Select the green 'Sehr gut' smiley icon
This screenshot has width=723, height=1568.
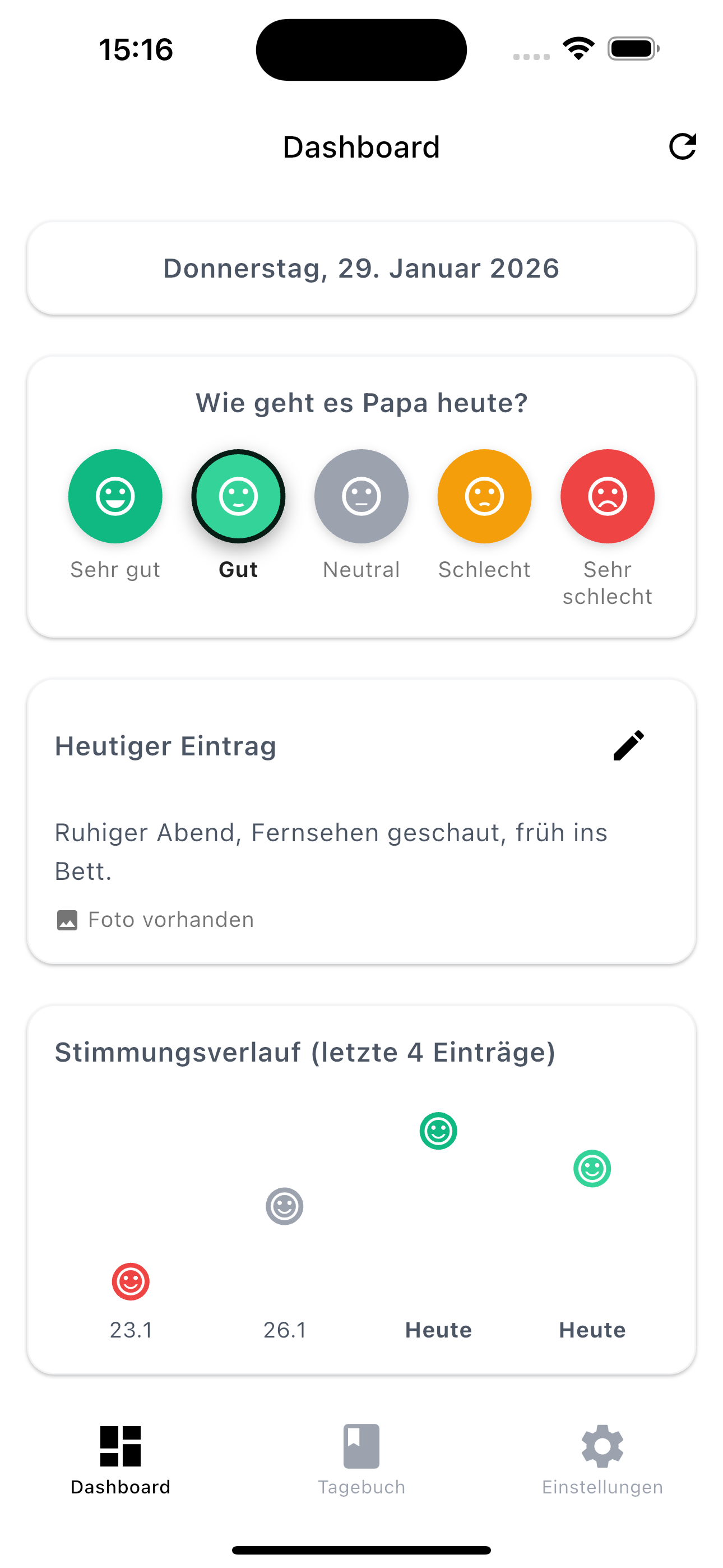click(x=115, y=496)
